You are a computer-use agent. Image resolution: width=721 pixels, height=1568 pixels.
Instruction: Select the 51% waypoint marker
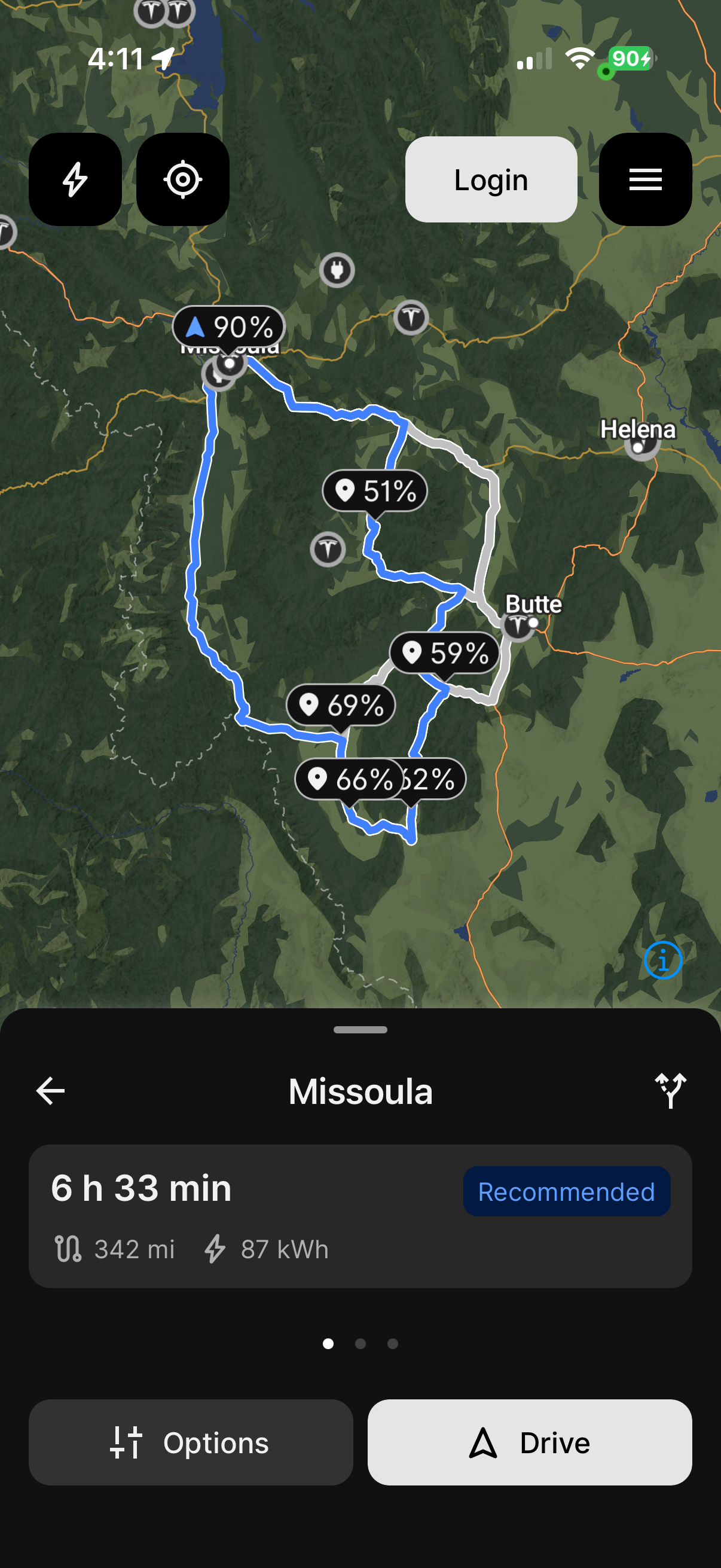point(375,491)
